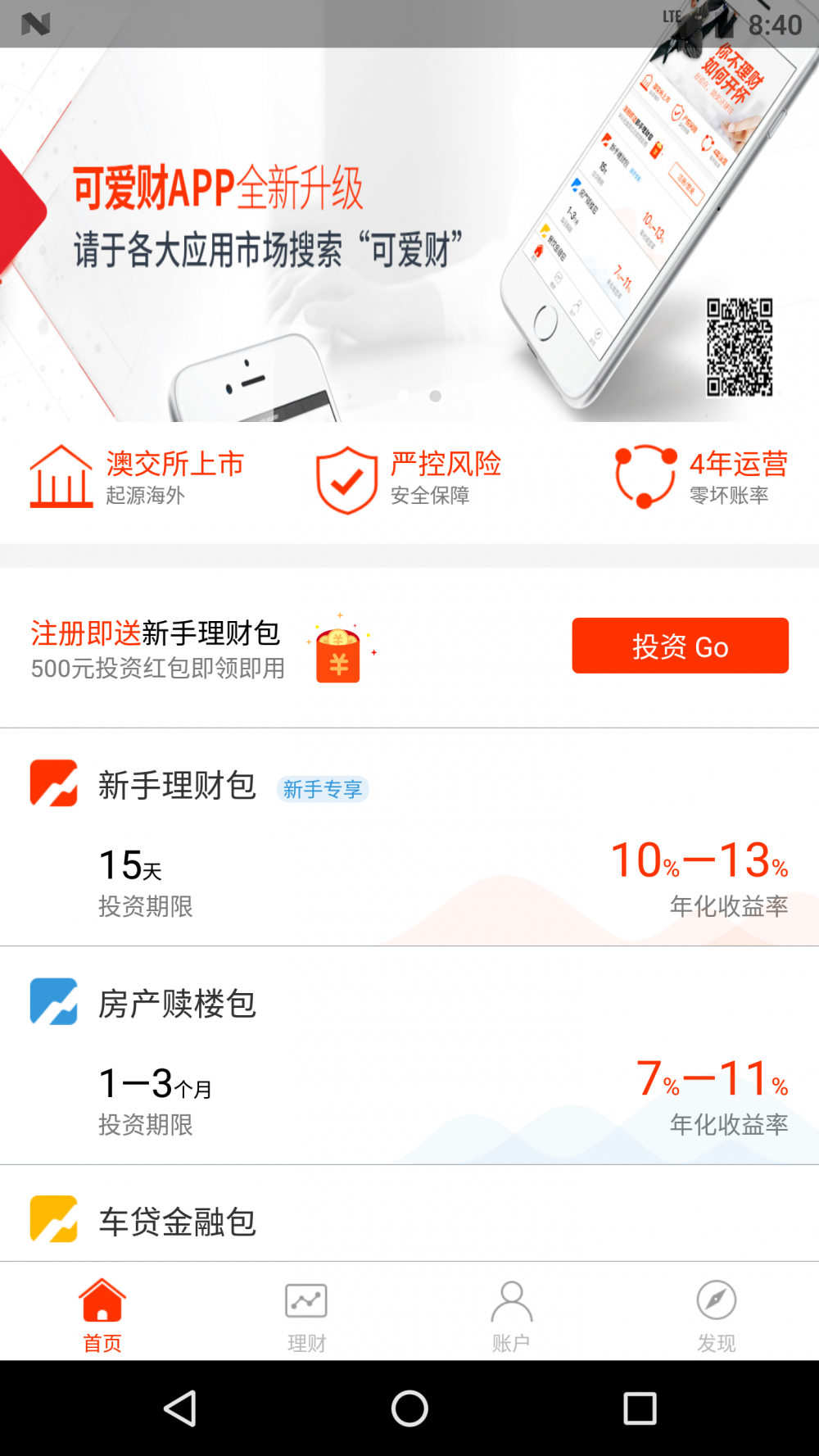The height and width of the screenshot is (1456, 819).
Task: Open the 房产赎楼包 product card
Action: click(409, 1056)
